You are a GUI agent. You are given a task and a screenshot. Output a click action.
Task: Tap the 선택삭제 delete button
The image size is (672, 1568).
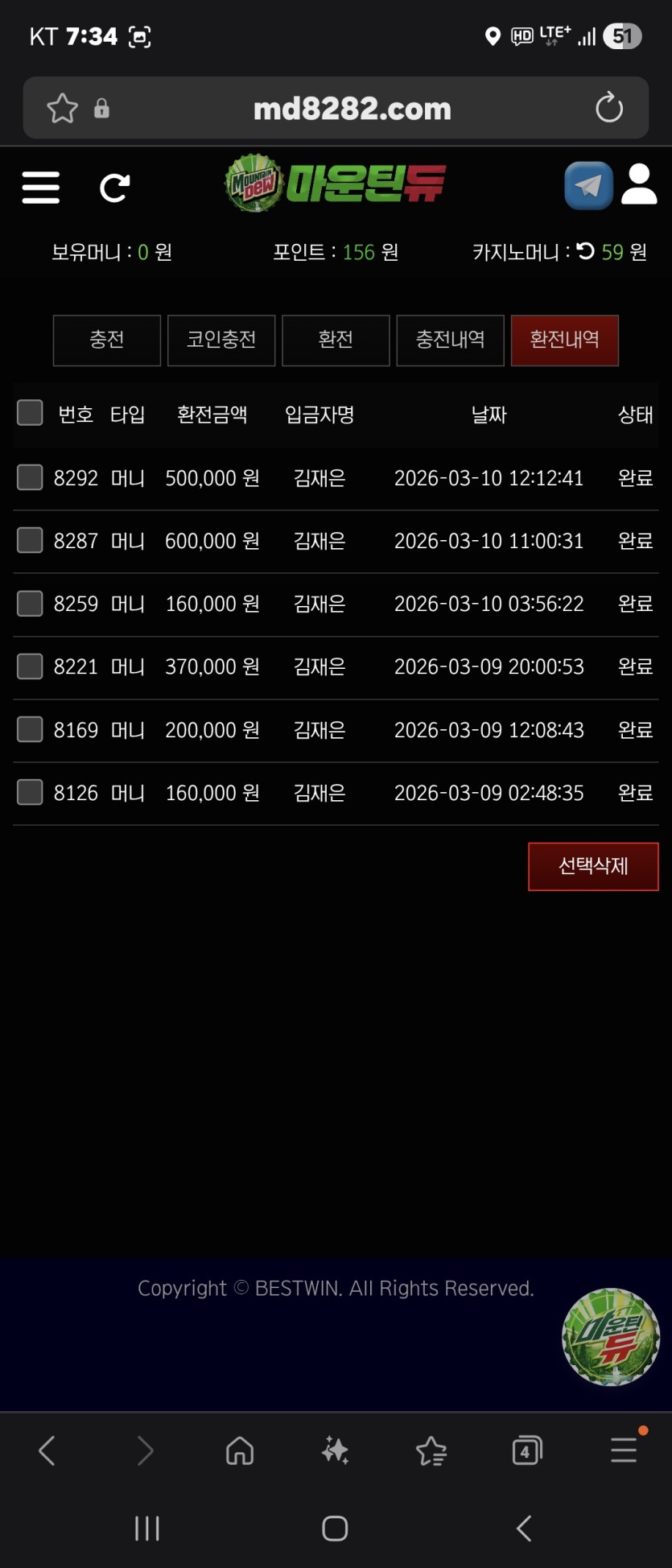click(x=593, y=866)
